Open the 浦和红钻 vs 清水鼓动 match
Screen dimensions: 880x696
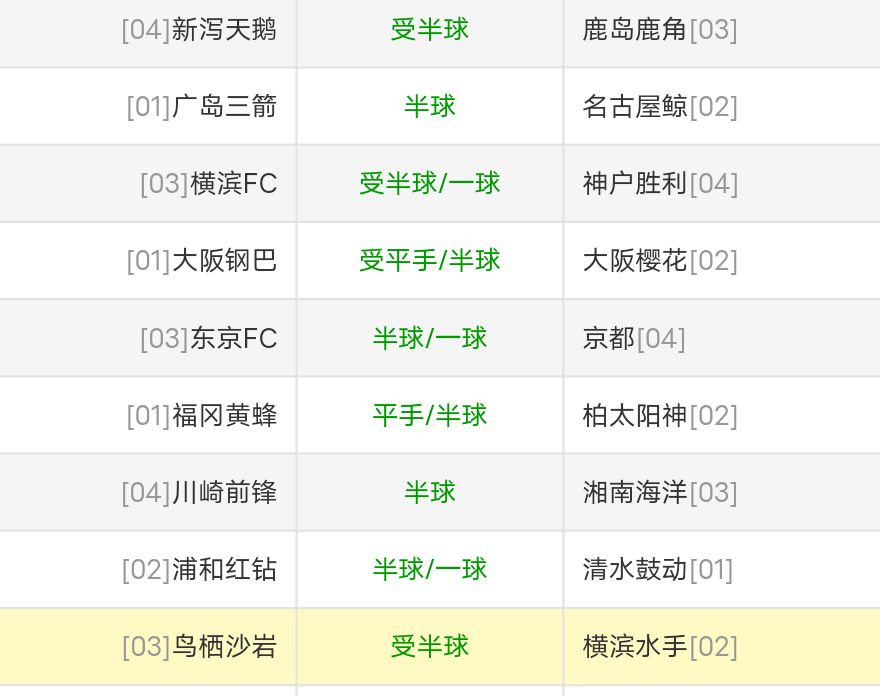tap(430, 569)
